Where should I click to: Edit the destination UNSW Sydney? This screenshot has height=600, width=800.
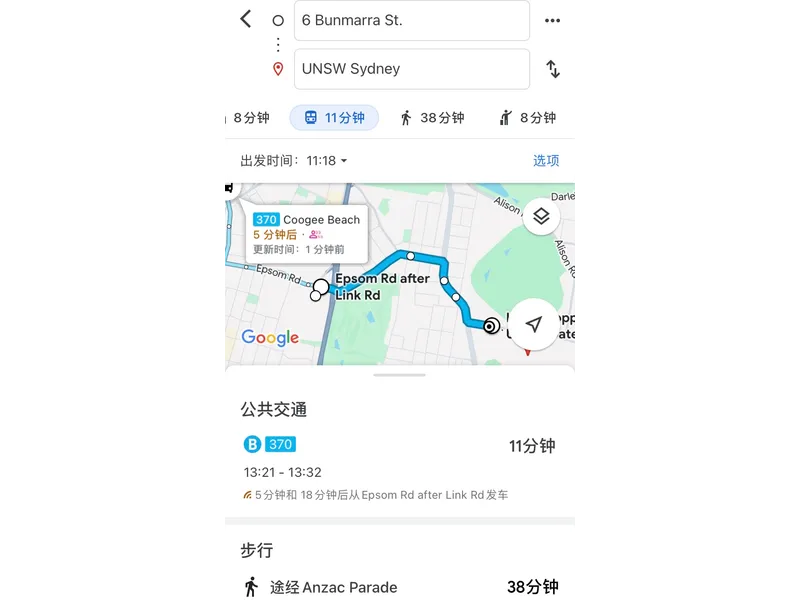(411, 69)
